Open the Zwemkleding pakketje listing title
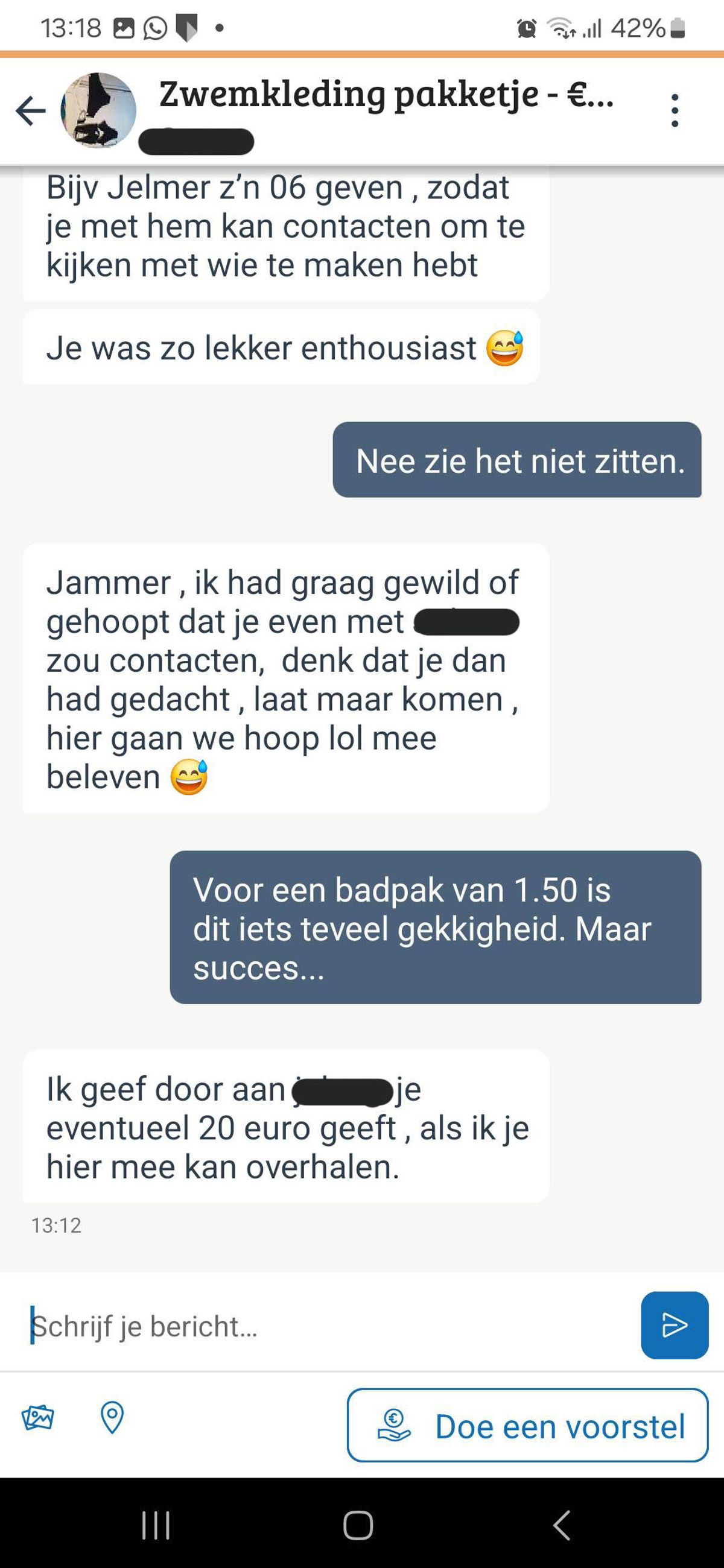The height and width of the screenshot is (1568, 724). [x=386, y=95]
